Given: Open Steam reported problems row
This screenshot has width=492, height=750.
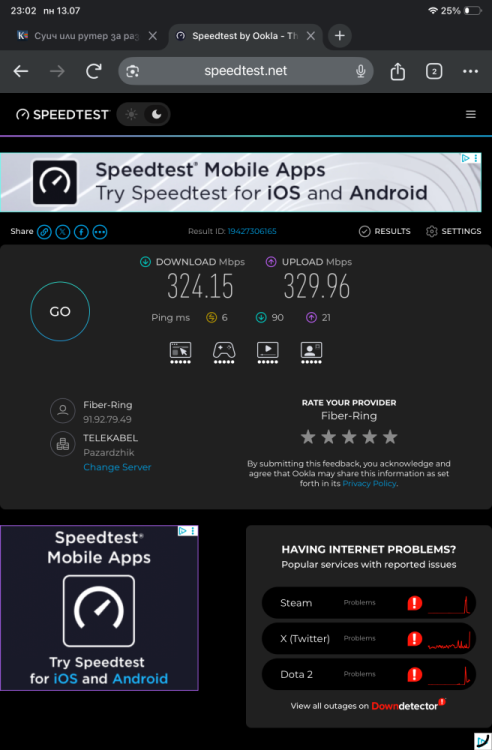Looking at the screenshot, I should tap(369, 603).
